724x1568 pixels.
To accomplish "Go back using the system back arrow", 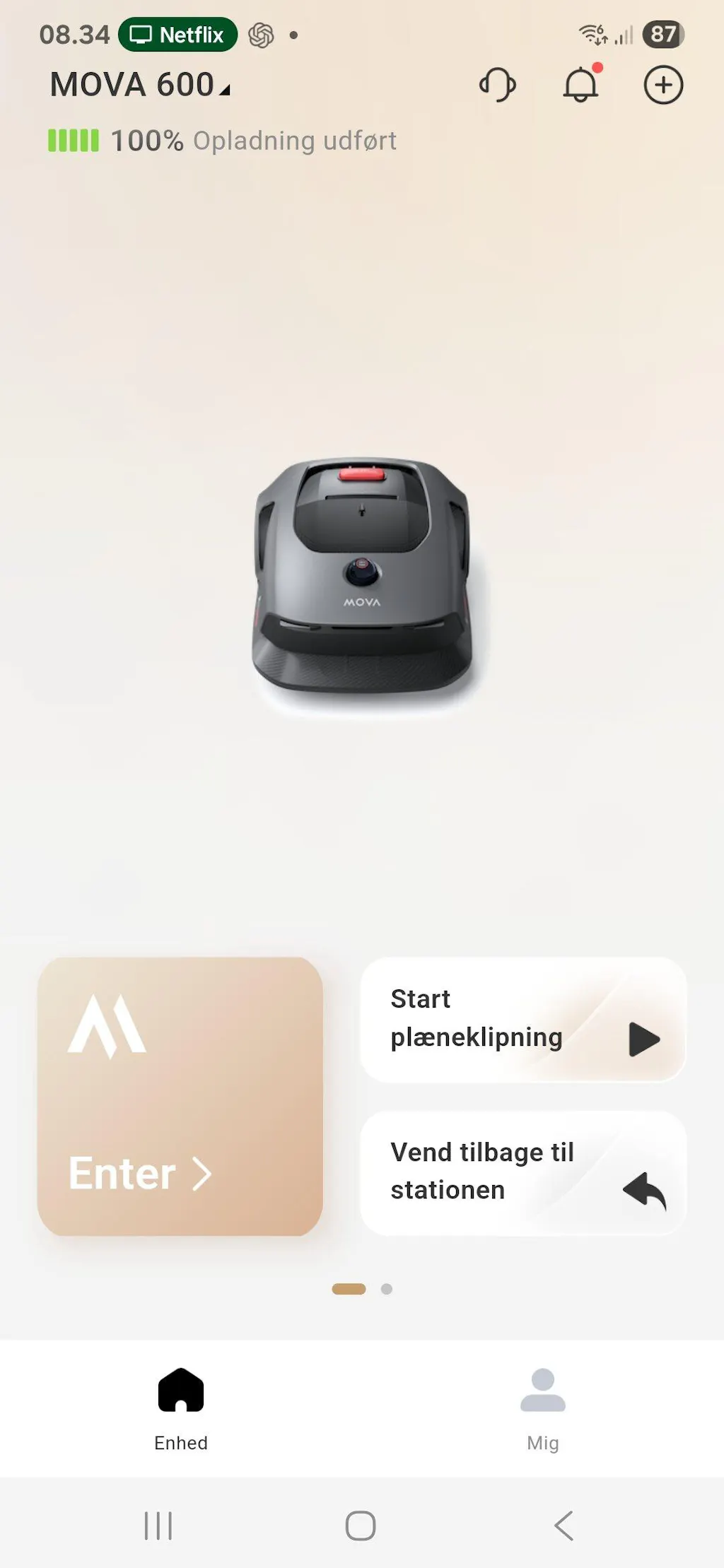I will coord(564,1526).
